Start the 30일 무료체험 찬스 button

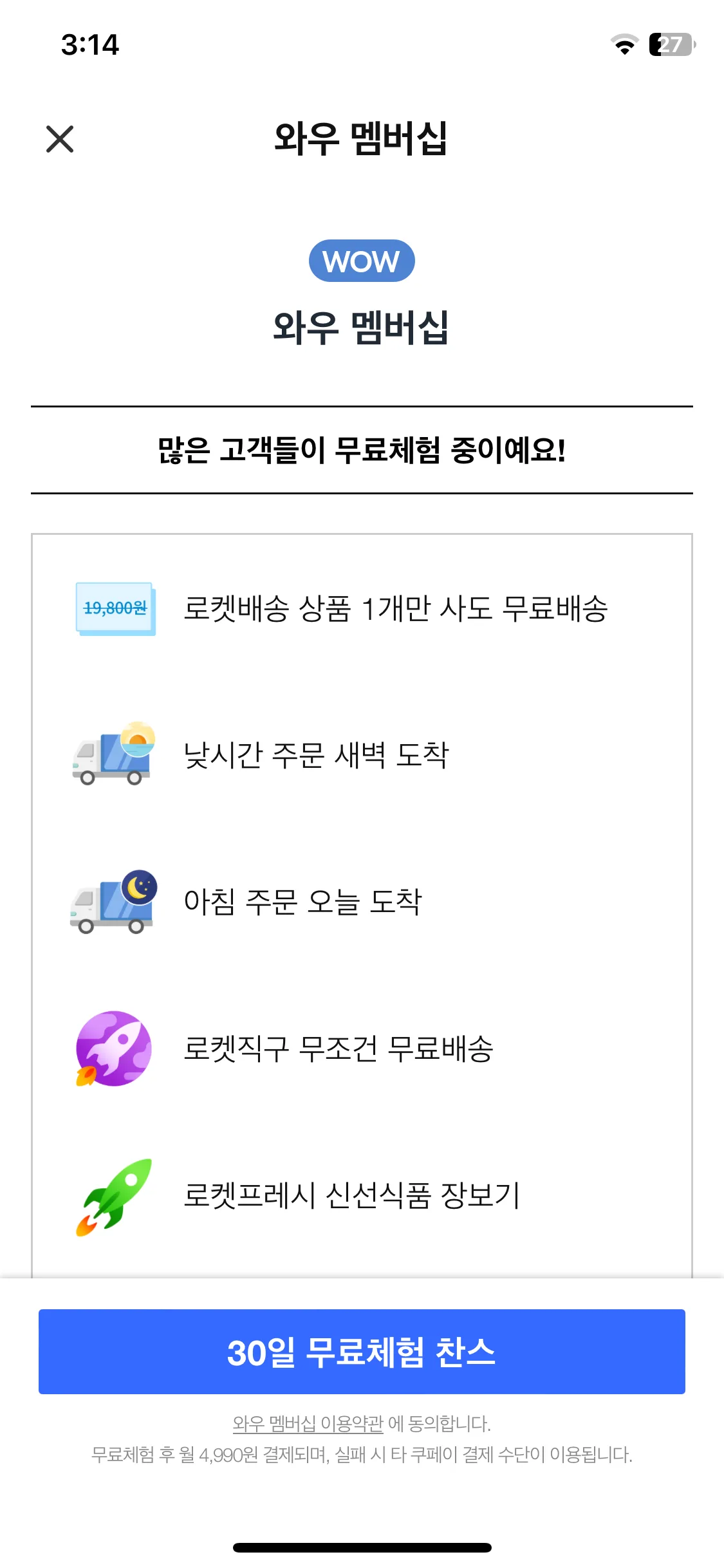coord(362,1351)
